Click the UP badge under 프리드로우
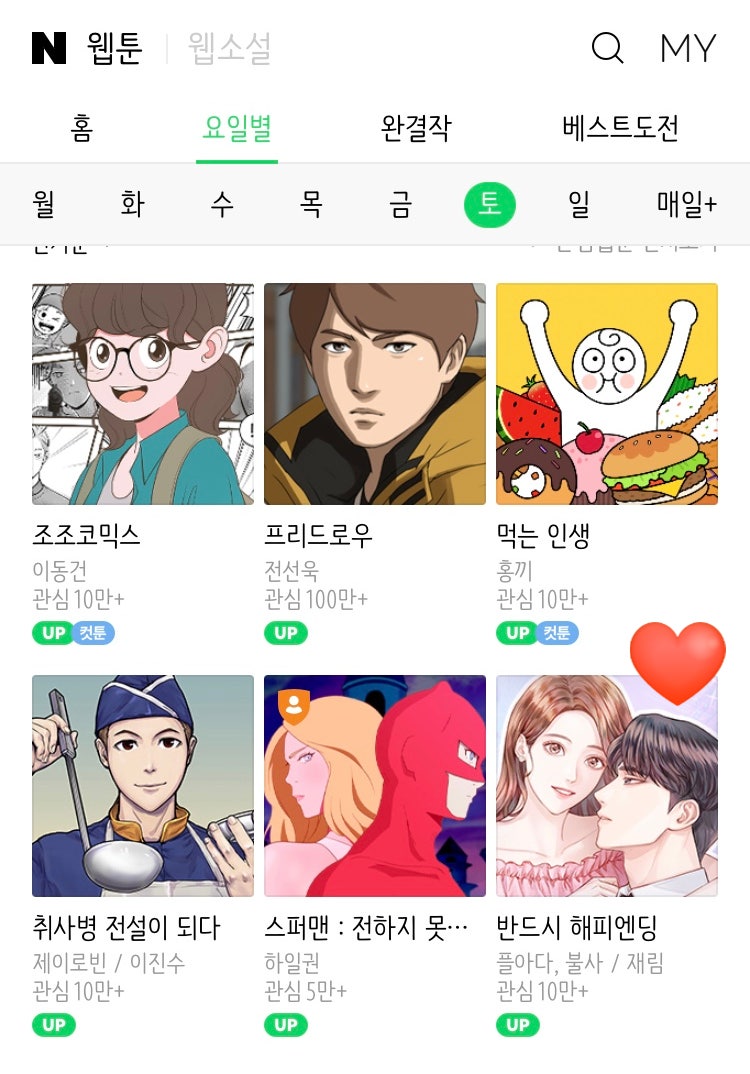Image resolution: width=750 pixels, height=1074 pixels. (283, 632)
